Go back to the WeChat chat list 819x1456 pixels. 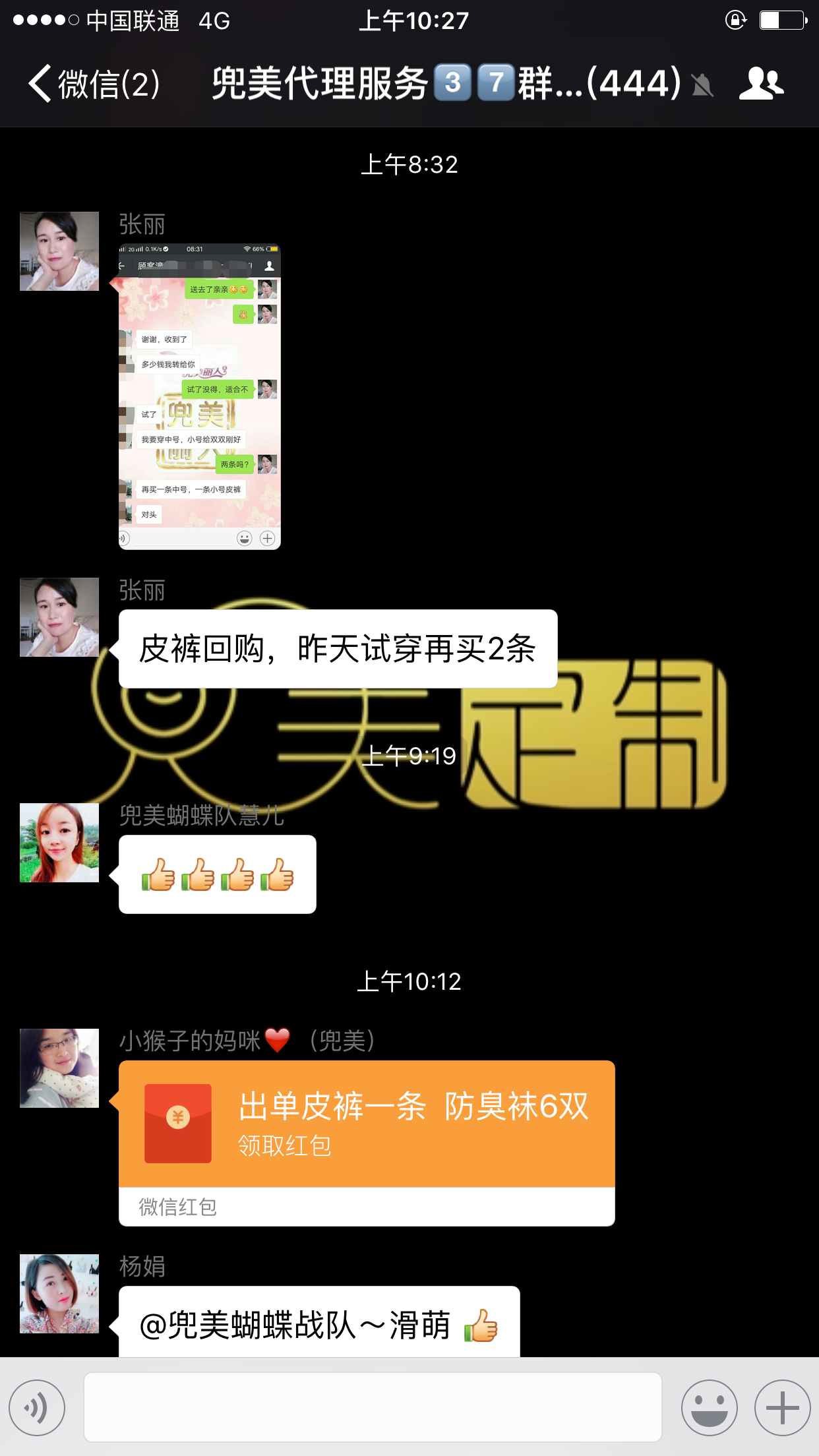(x=92, y=84)
